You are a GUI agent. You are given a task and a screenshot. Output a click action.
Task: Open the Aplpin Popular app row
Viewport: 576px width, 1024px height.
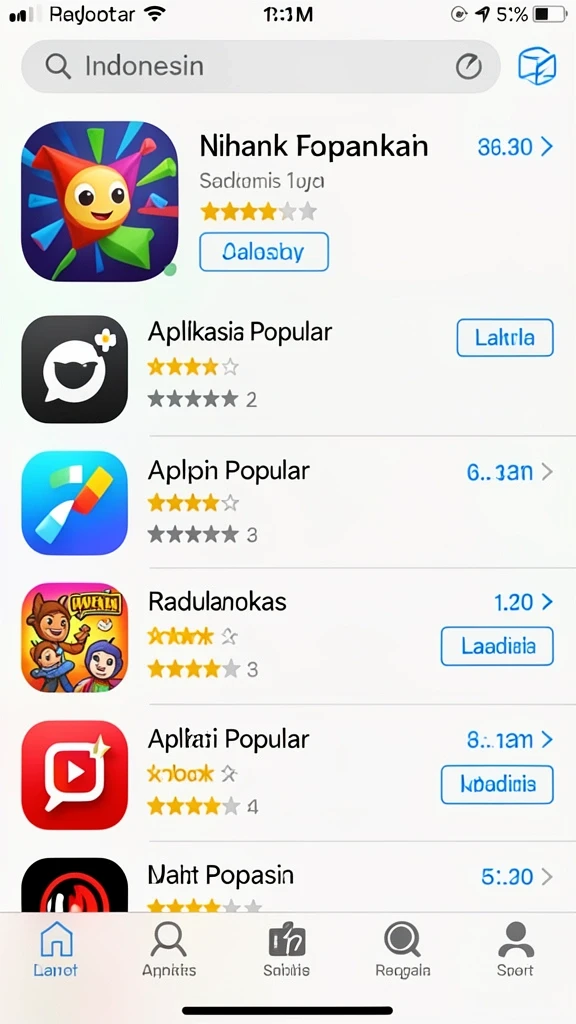tap(287, 503)
